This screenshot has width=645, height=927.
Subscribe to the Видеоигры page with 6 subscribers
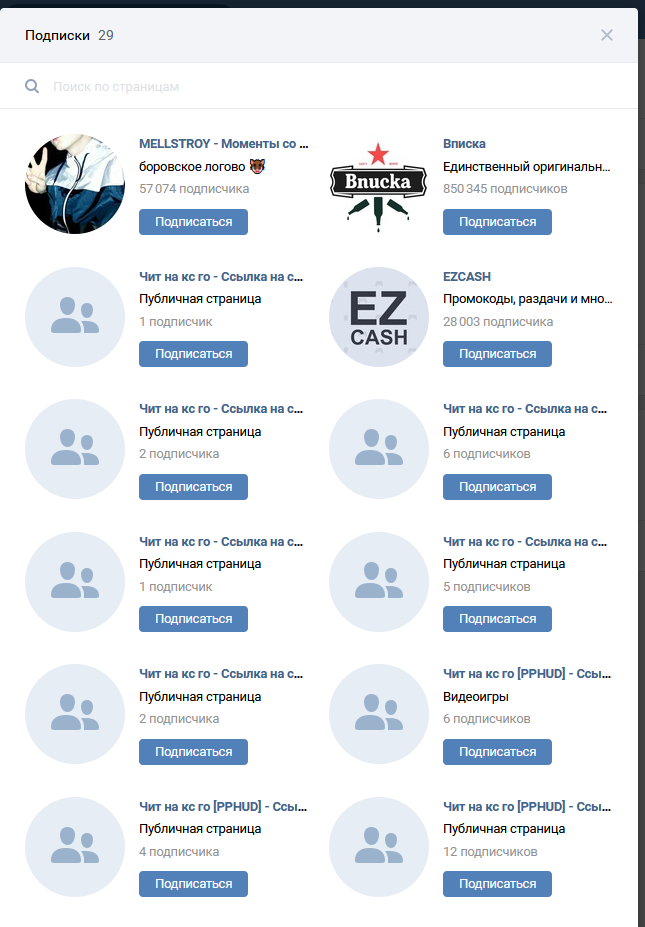point(497,752)
